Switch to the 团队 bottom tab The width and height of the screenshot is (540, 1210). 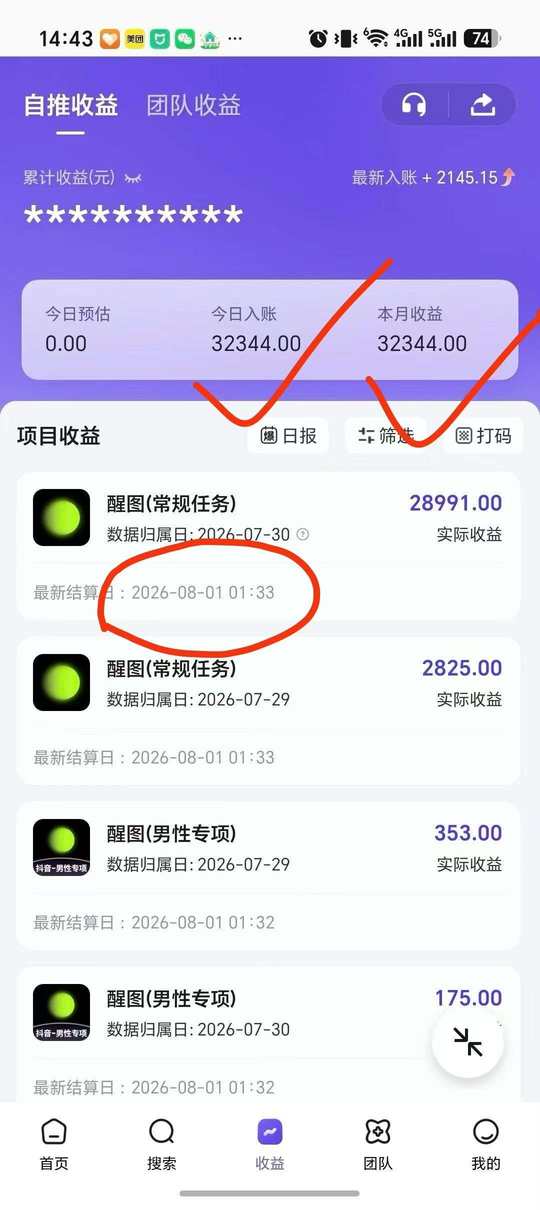(x=378, y=1144)
